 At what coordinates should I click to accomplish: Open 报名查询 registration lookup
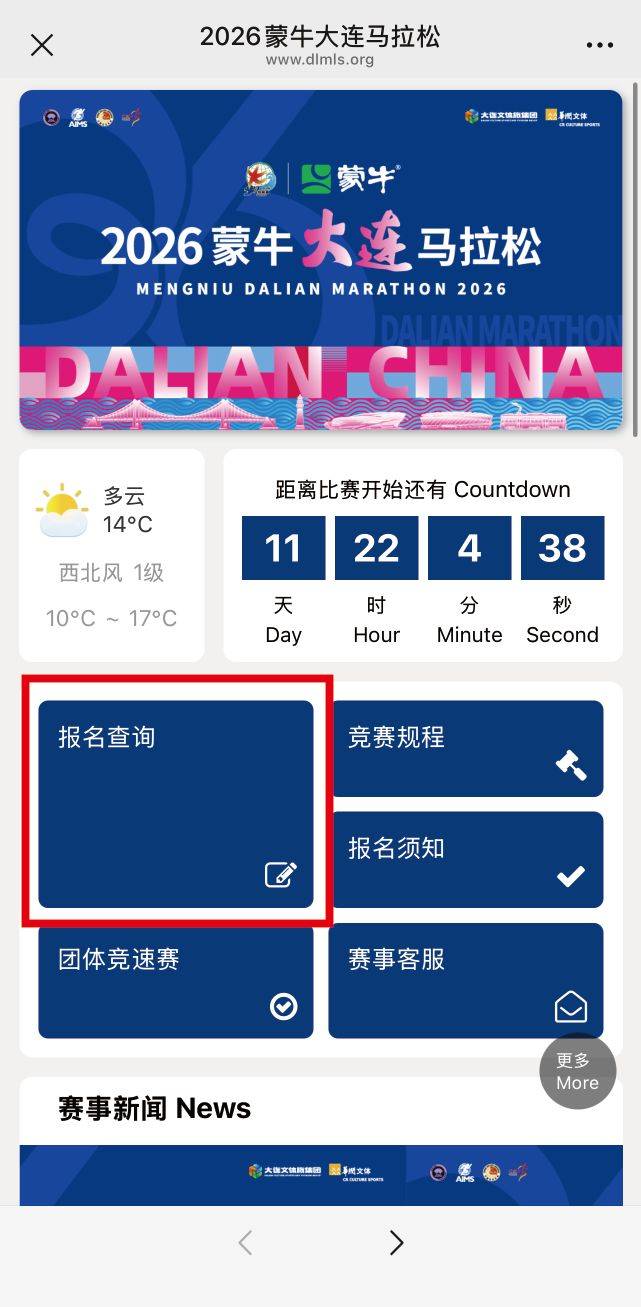(176, 803)
